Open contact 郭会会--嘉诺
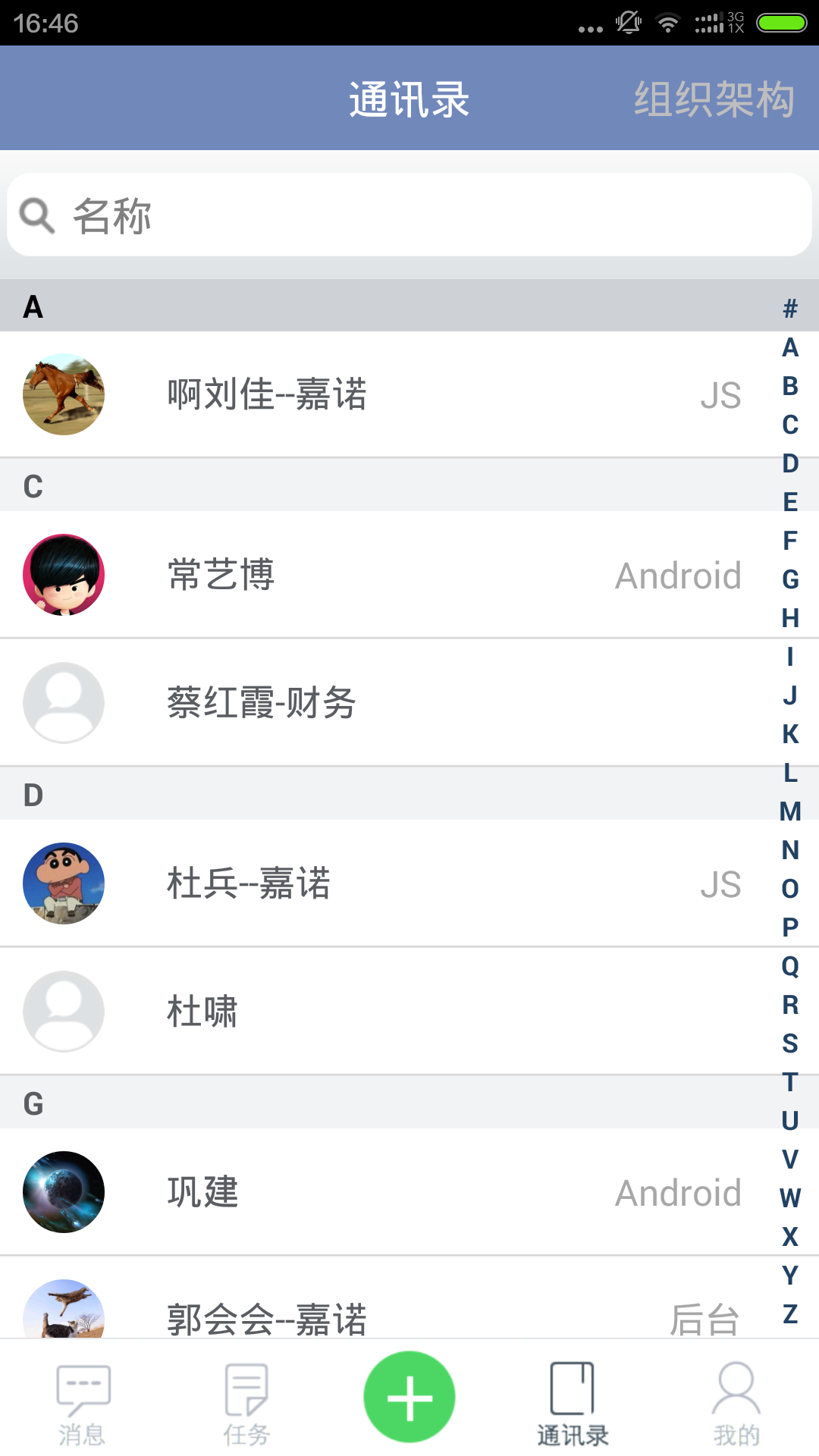The image size is (819, 1456). coord(379,1312)
